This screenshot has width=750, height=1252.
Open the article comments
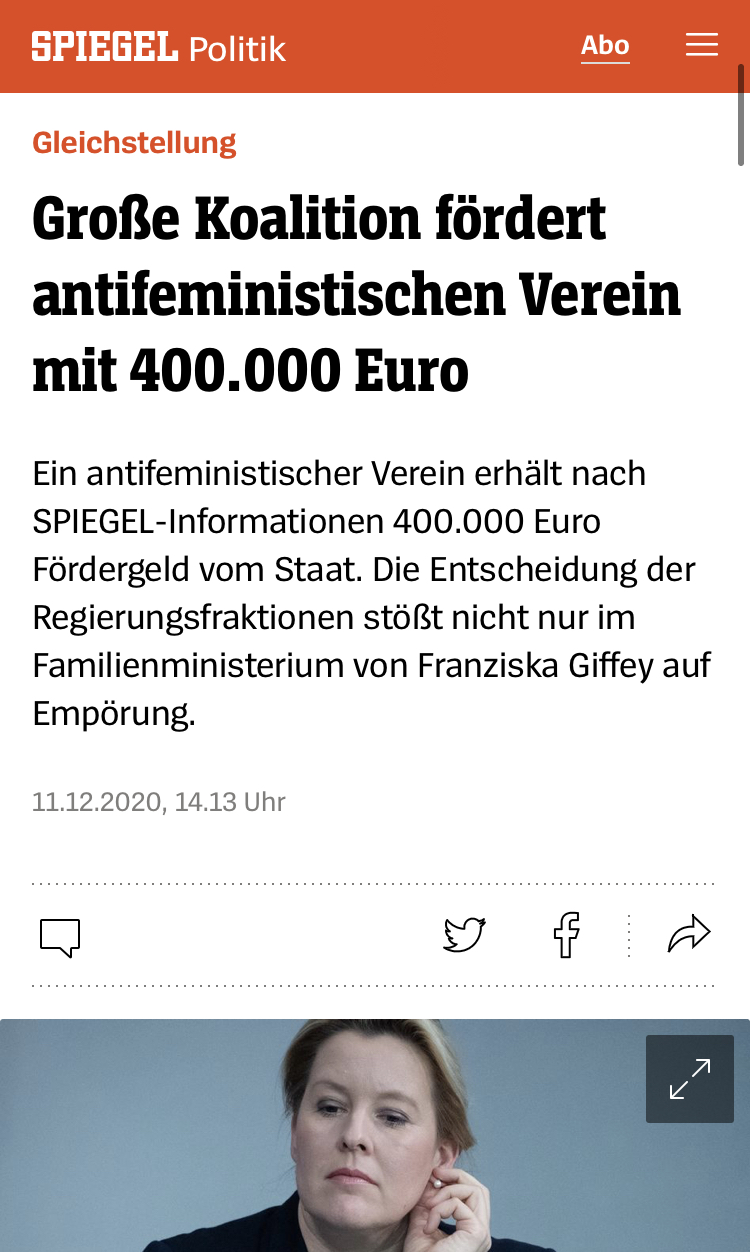click(60, 937)
